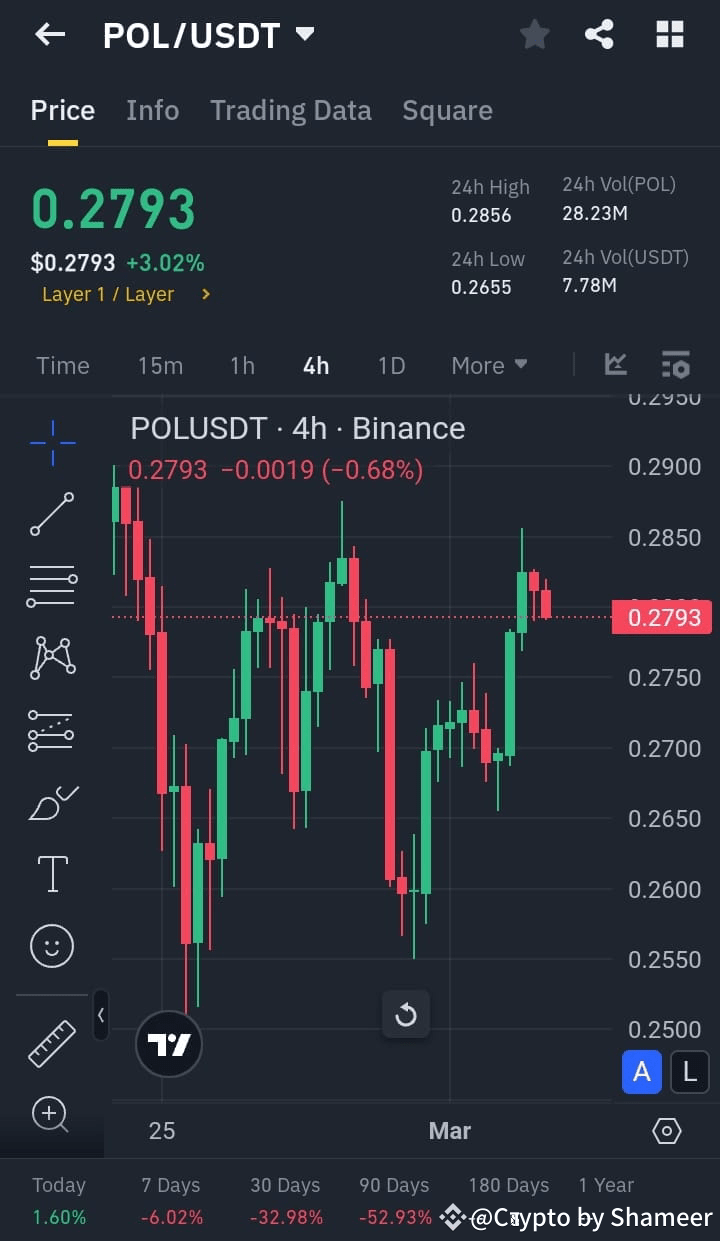Select the crosshair cursor tool
This screenshot has width=720, height=1241.
(x=51, y=441)
